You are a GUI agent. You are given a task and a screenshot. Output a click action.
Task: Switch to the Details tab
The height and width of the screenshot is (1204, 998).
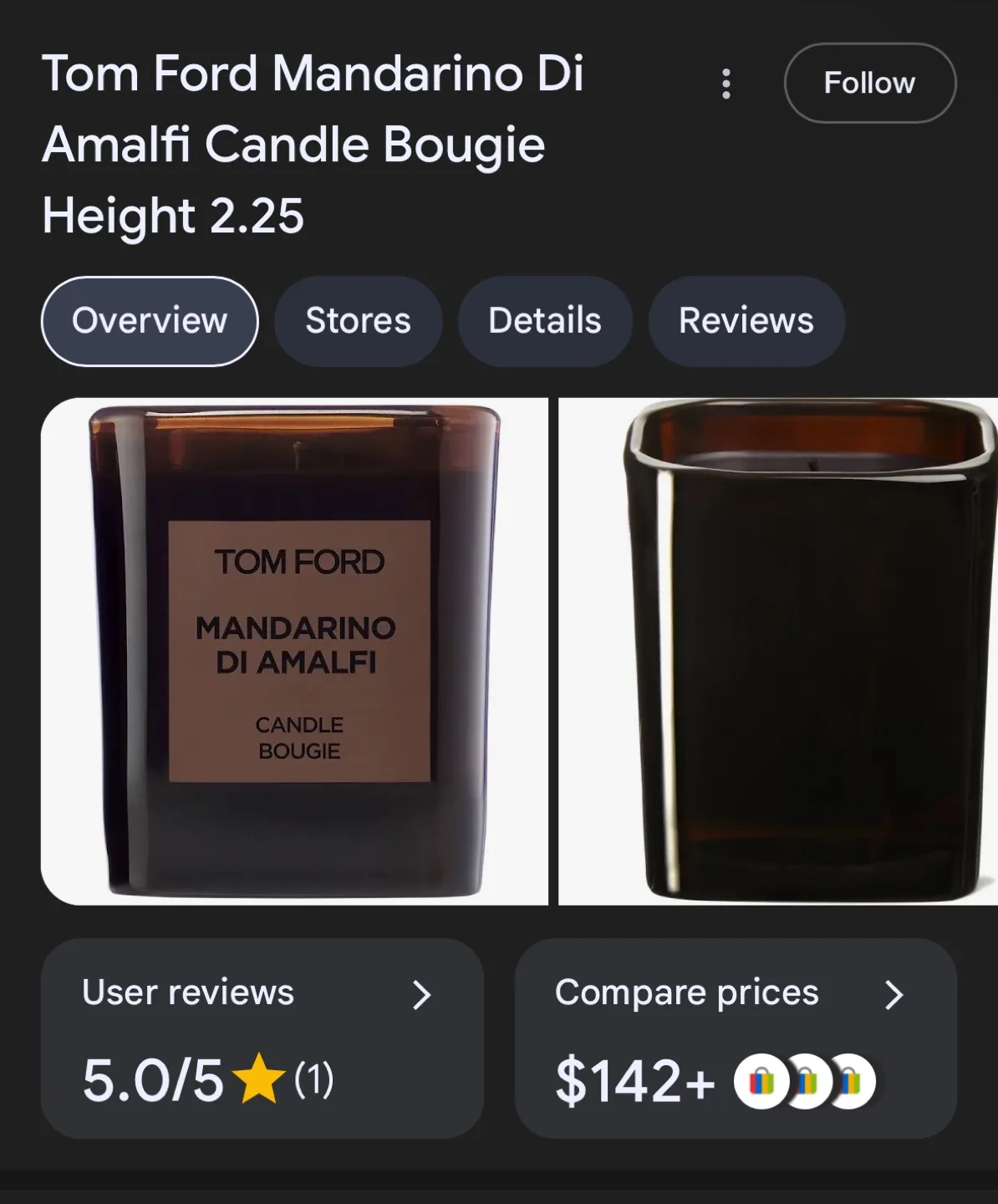544,320
